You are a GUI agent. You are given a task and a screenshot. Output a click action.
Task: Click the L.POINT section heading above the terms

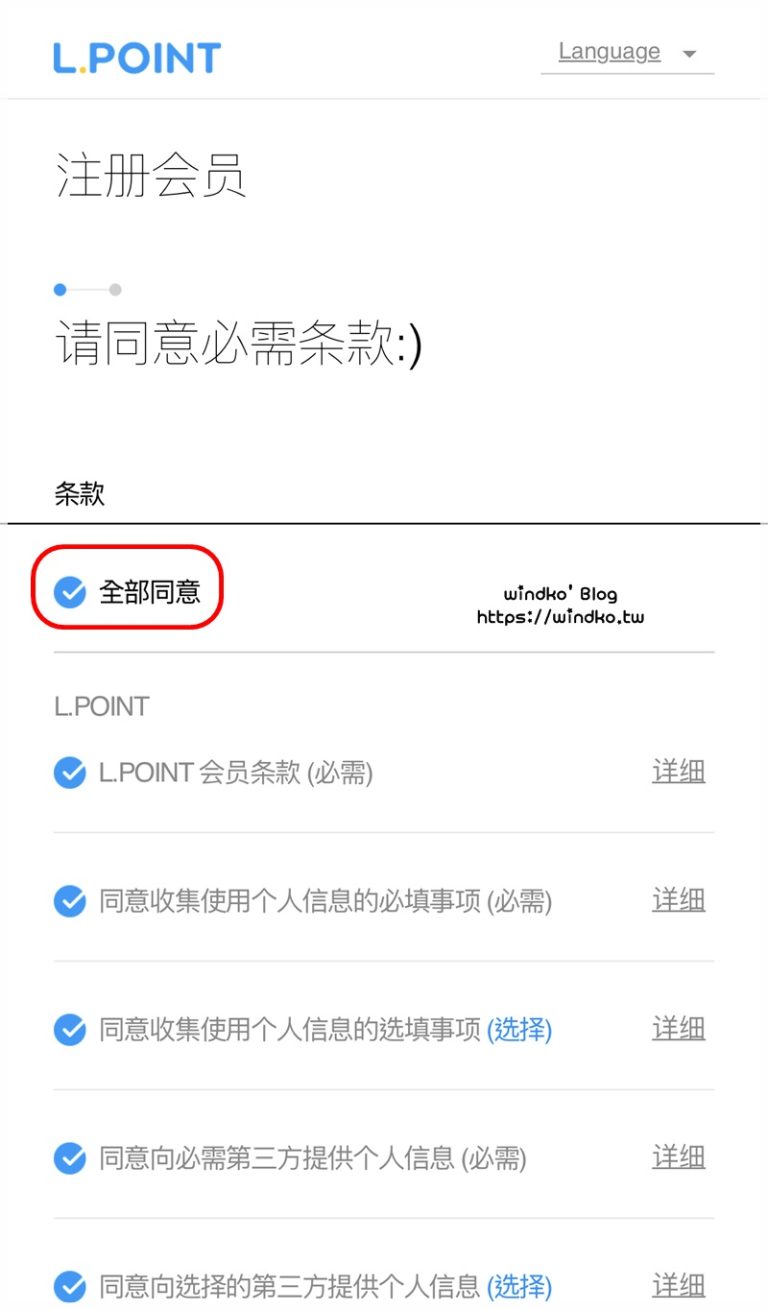click(101, 706)
